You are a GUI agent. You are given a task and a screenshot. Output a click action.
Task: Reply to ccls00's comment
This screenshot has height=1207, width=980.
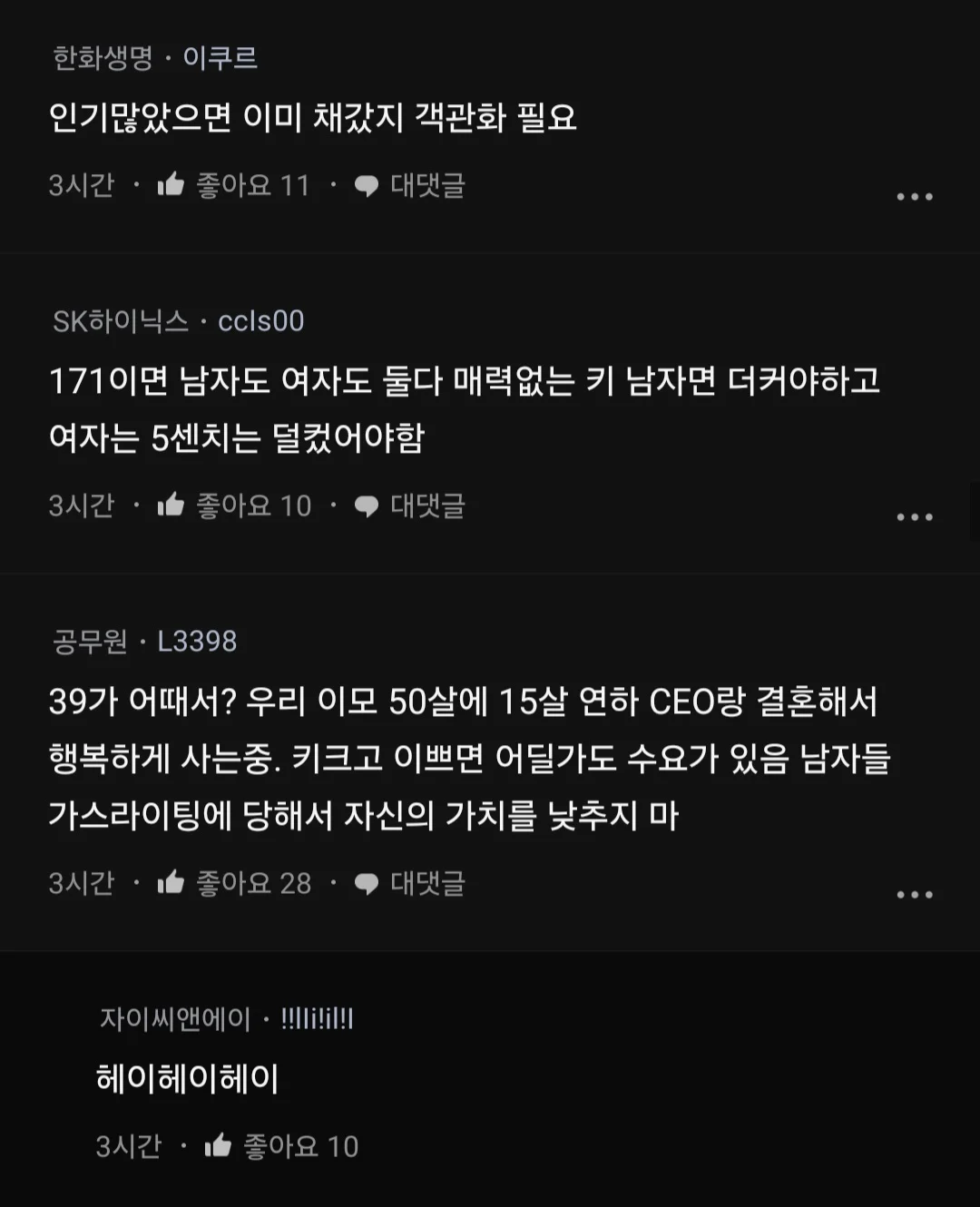409,505
